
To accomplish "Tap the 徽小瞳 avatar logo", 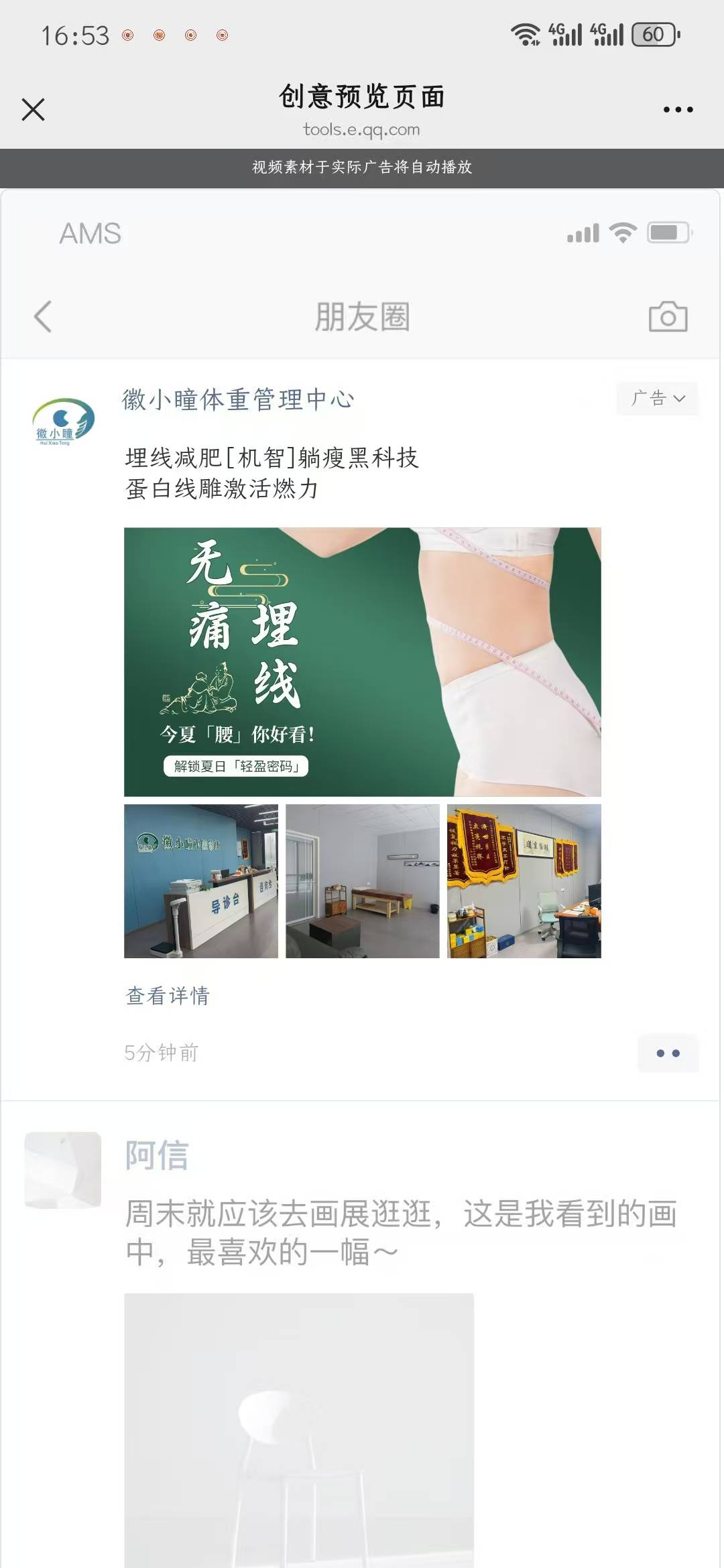I will click(x=63, y=421).
